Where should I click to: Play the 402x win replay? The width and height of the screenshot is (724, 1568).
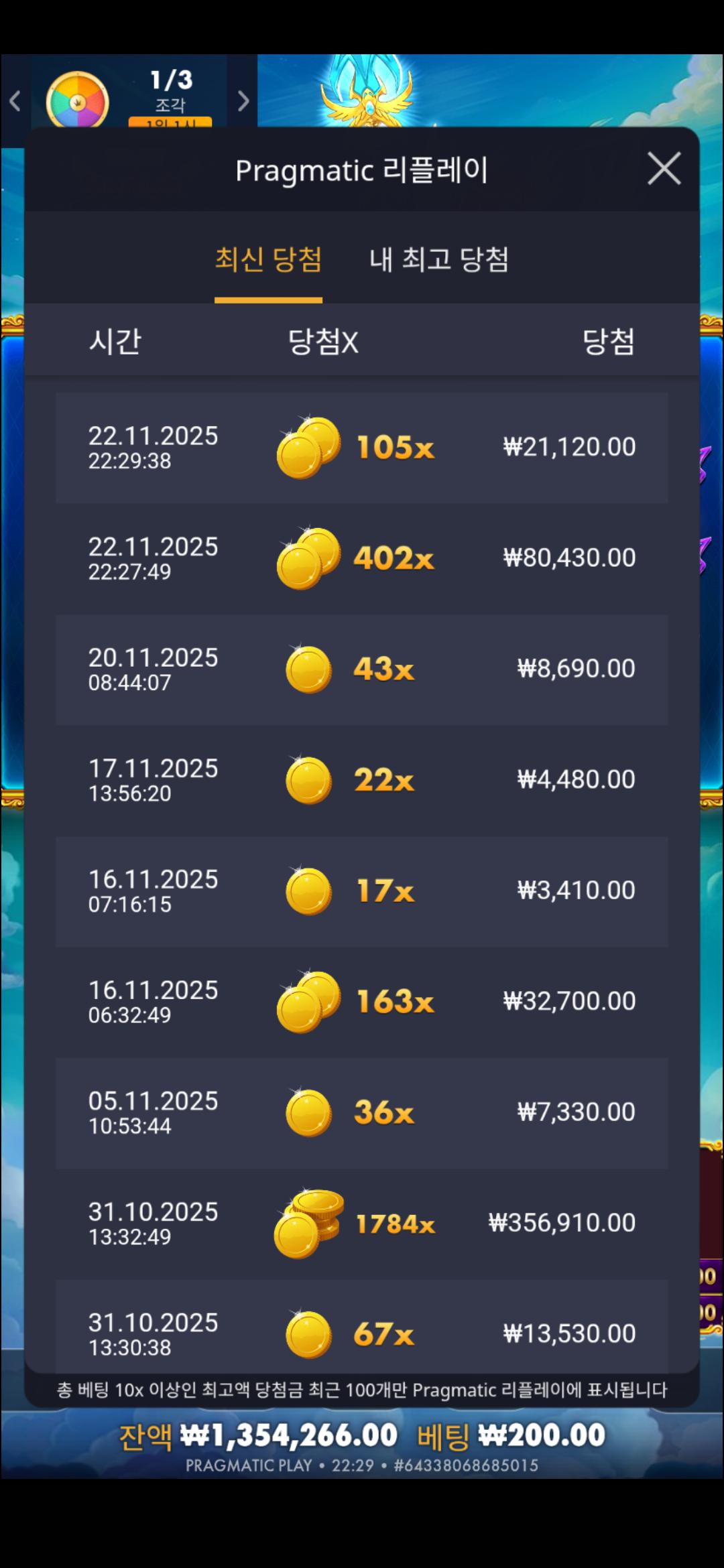(362, 558)
